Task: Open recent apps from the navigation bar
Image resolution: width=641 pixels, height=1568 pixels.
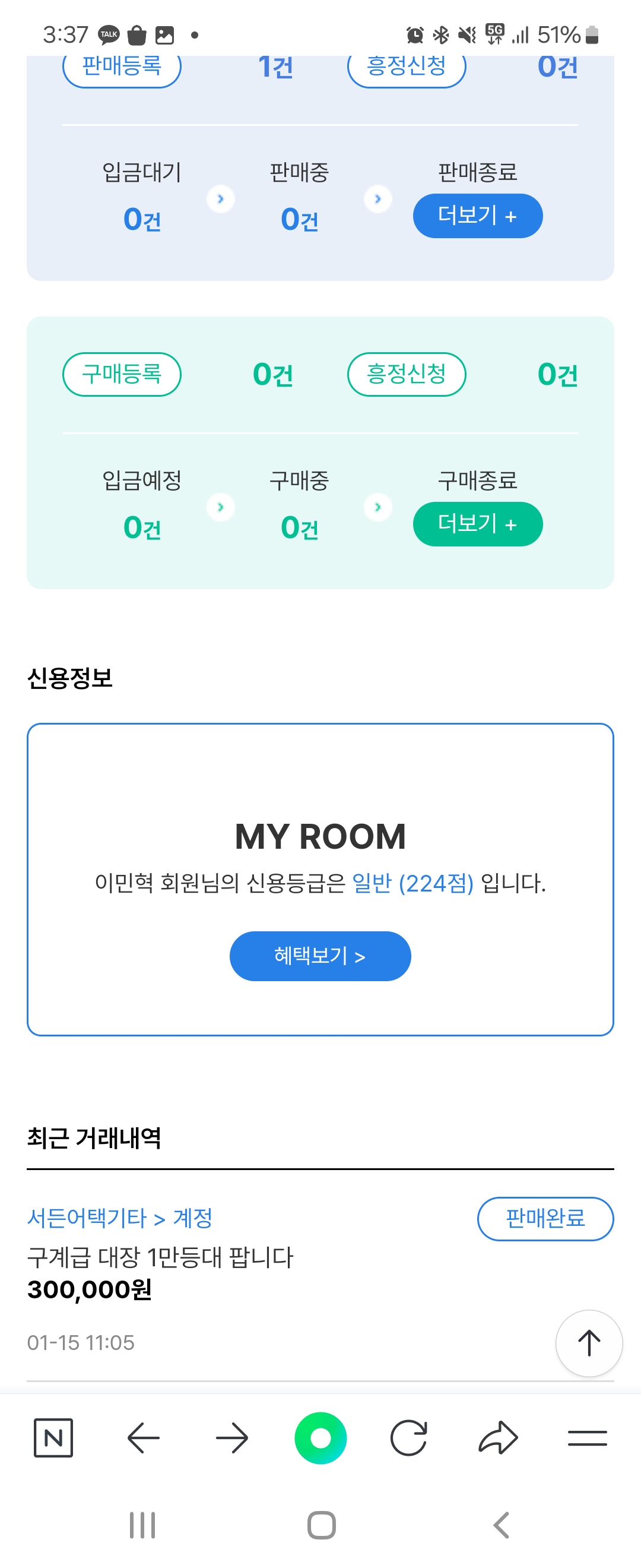Action: click(x=142, y=1525)
